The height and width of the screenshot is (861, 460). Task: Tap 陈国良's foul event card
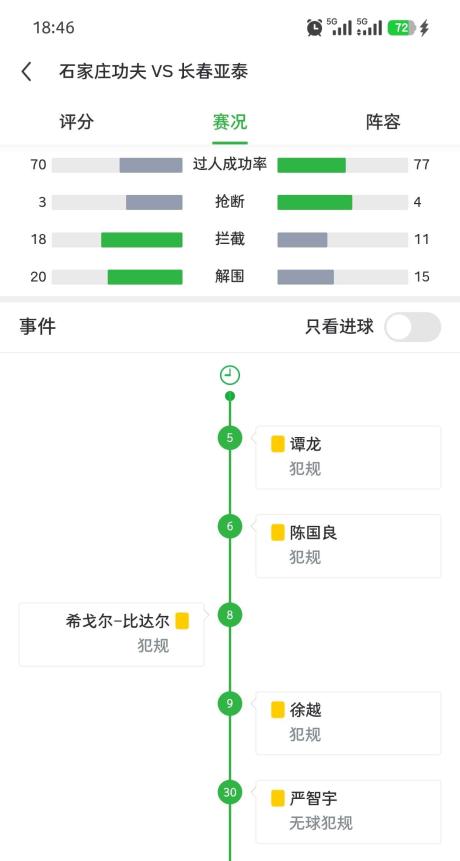(348, 546)
